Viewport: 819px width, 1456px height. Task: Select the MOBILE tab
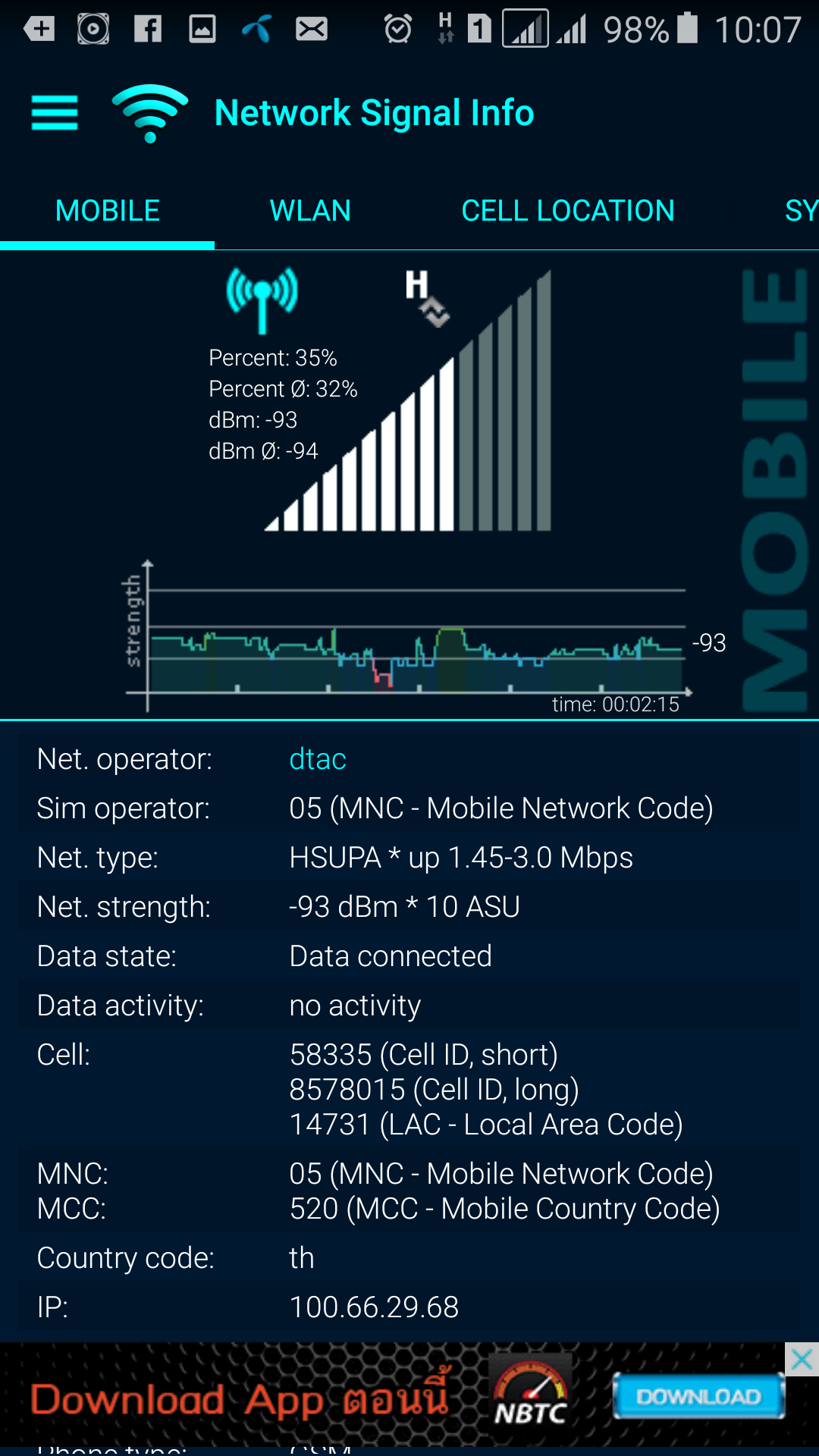pyautogui.click(x=107, y=211)
